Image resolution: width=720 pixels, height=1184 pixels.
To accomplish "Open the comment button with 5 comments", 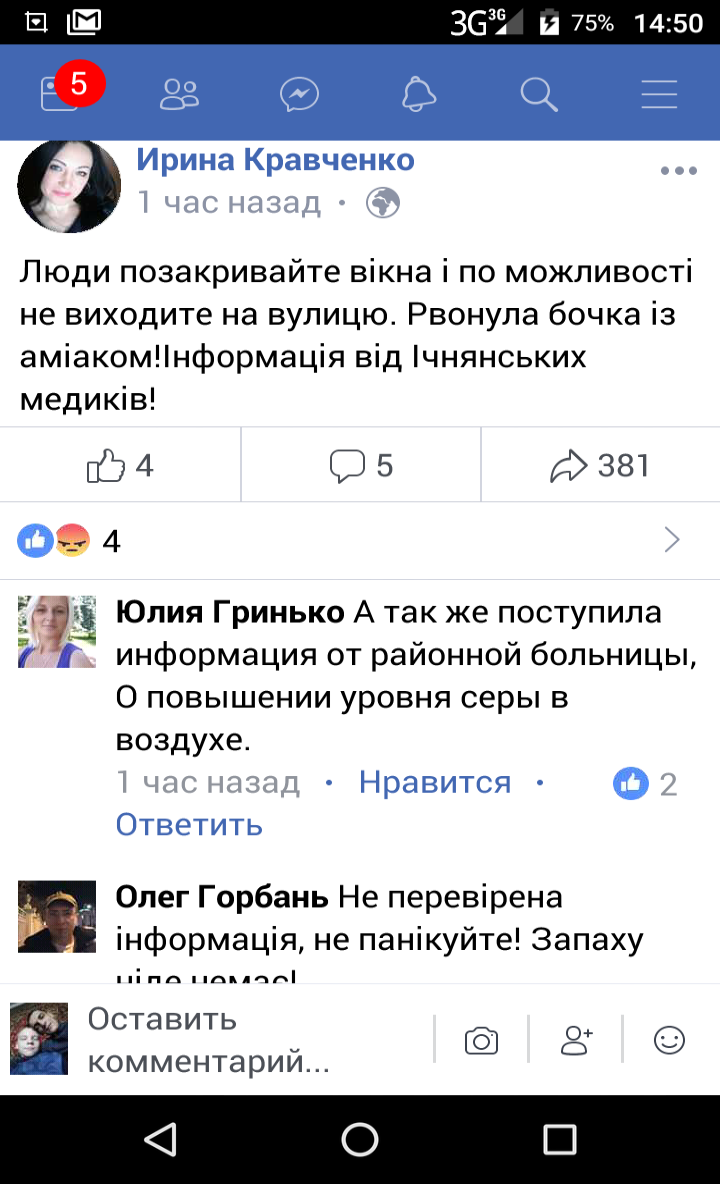I will 361,465.
